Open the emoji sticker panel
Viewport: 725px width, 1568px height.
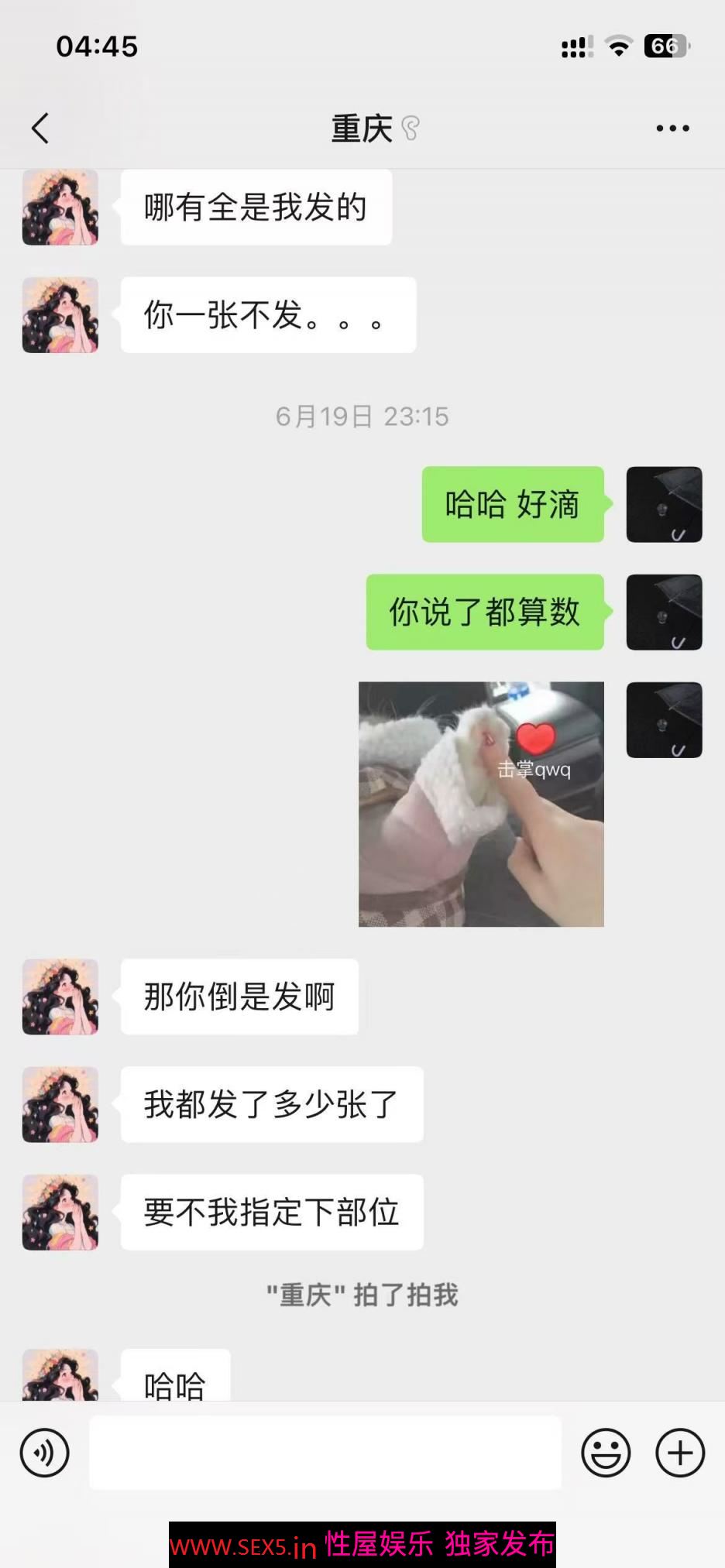click(606, 1453)
